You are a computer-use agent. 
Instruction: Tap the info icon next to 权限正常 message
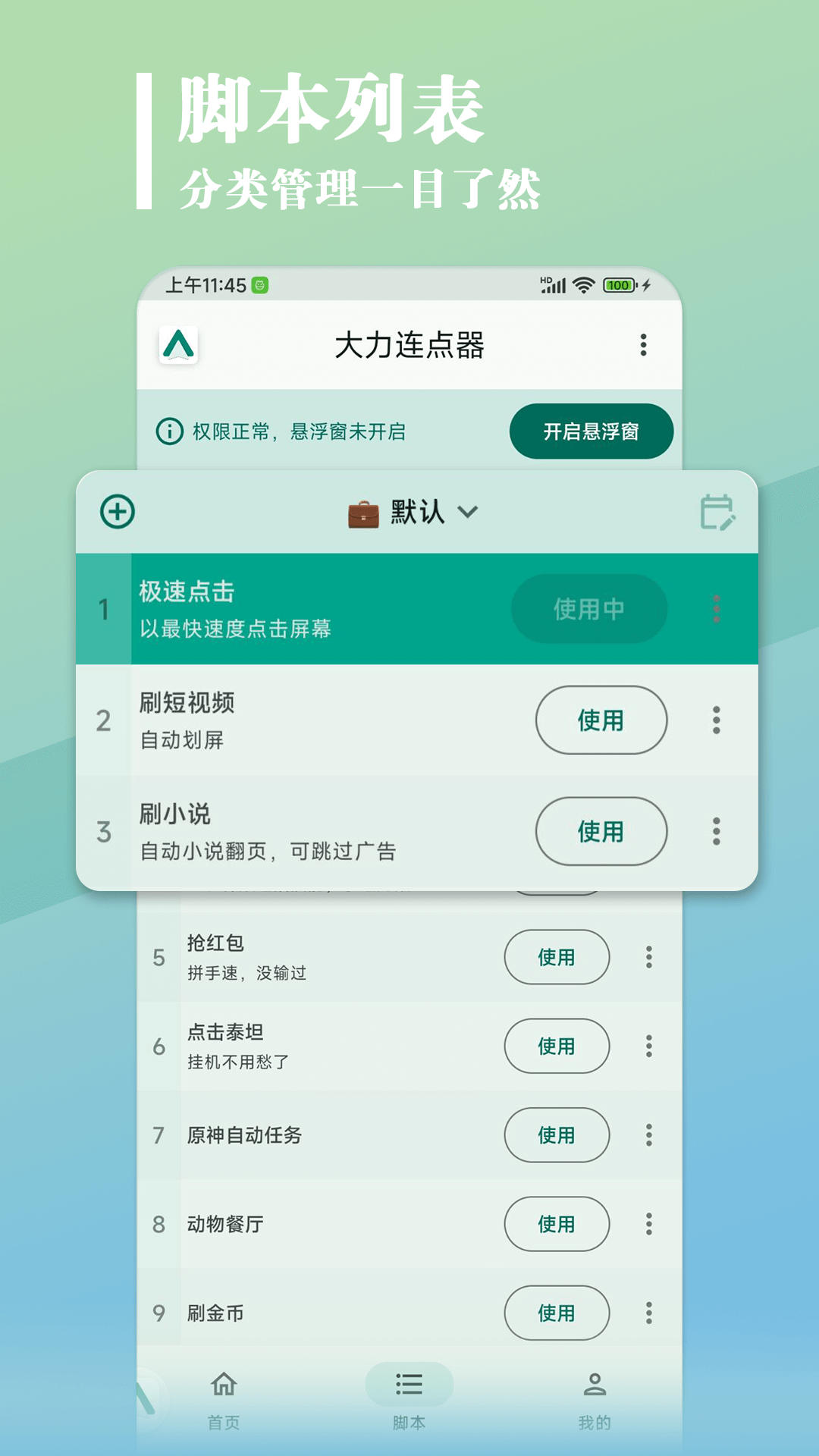[x=168, y=431]
